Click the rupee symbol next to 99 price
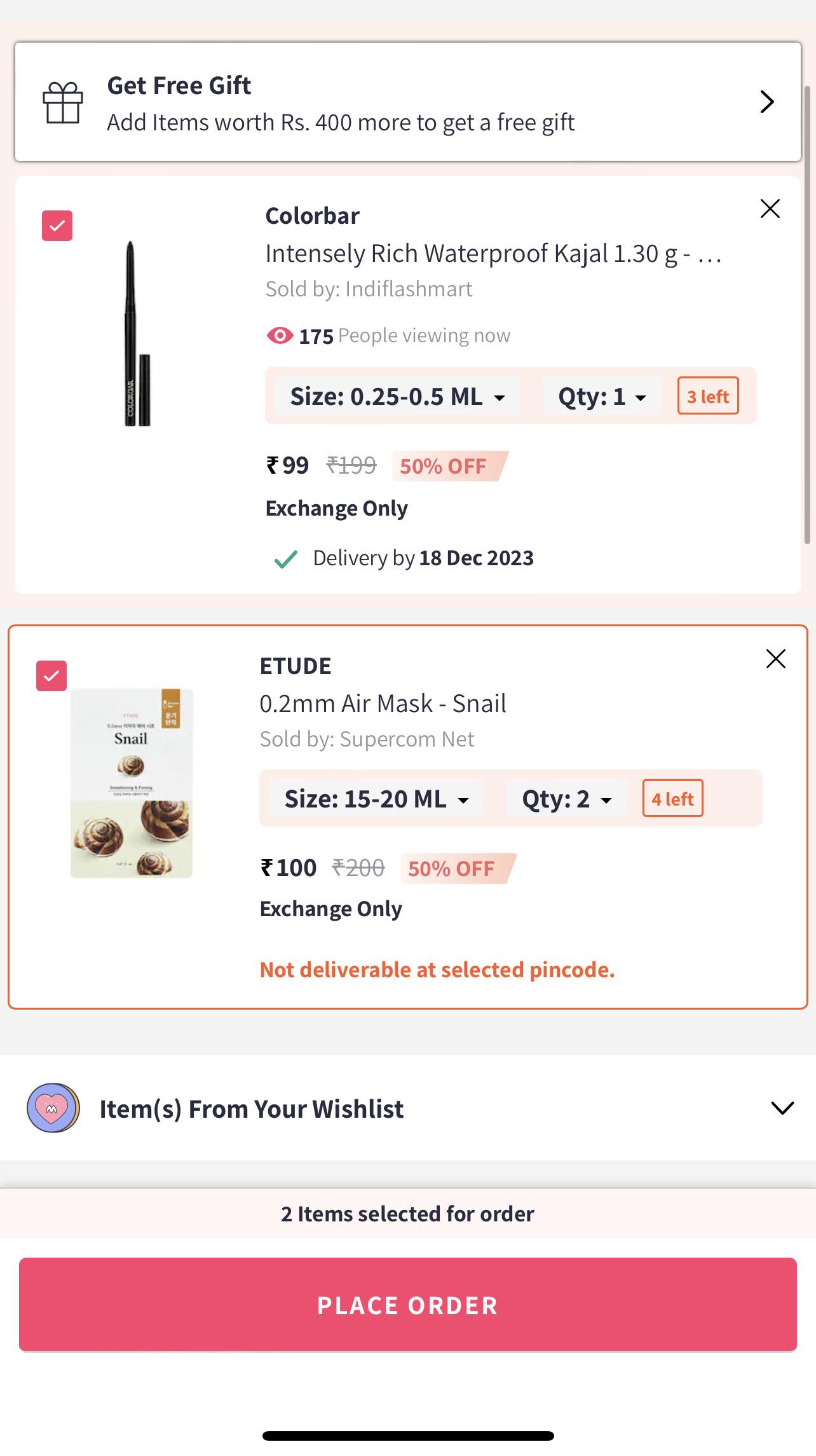The height and width of the screenshot is (1456, 816). [x=271, y=465]
